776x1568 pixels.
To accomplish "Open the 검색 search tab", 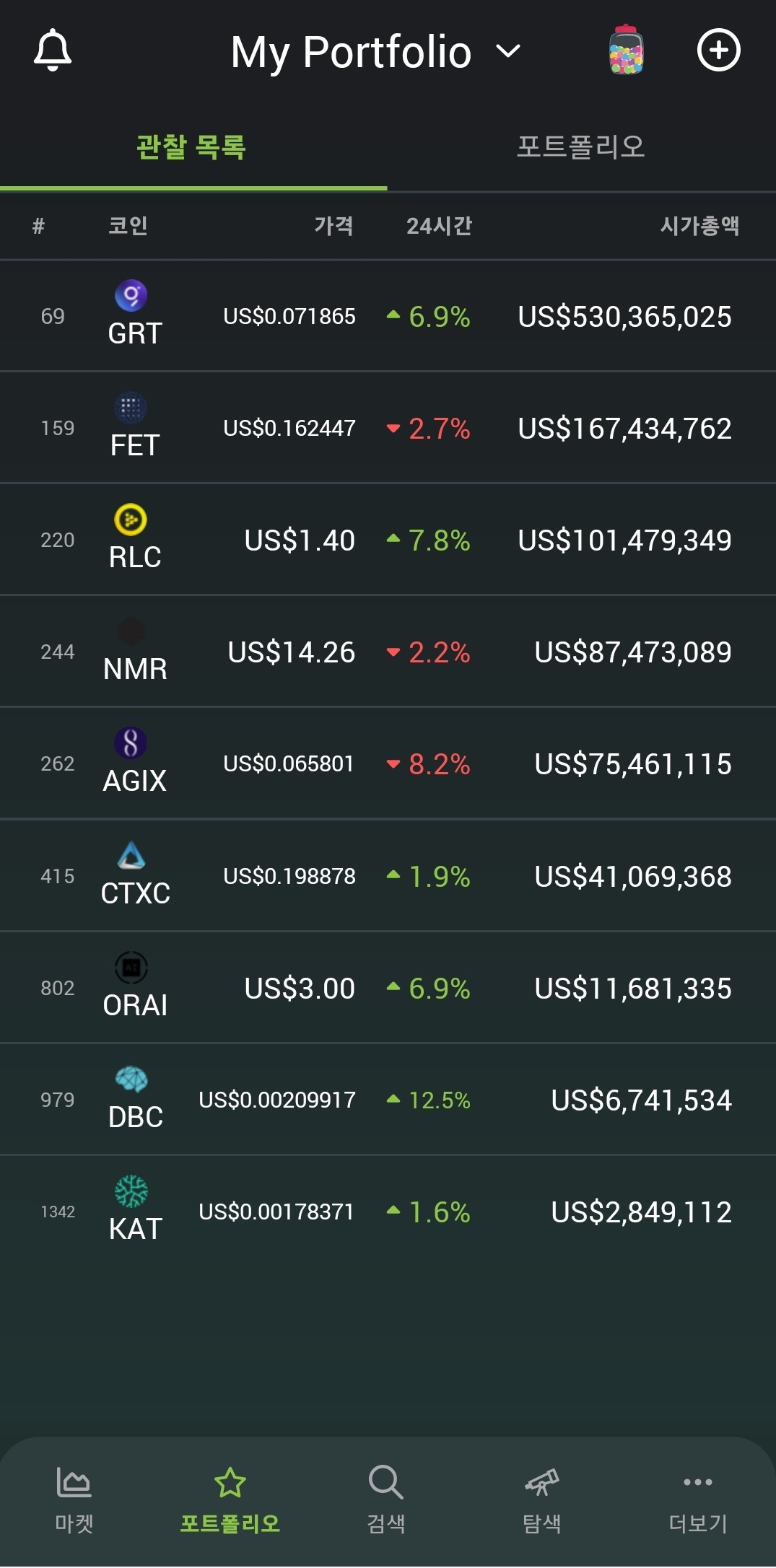I will [x=386, y=1501].
